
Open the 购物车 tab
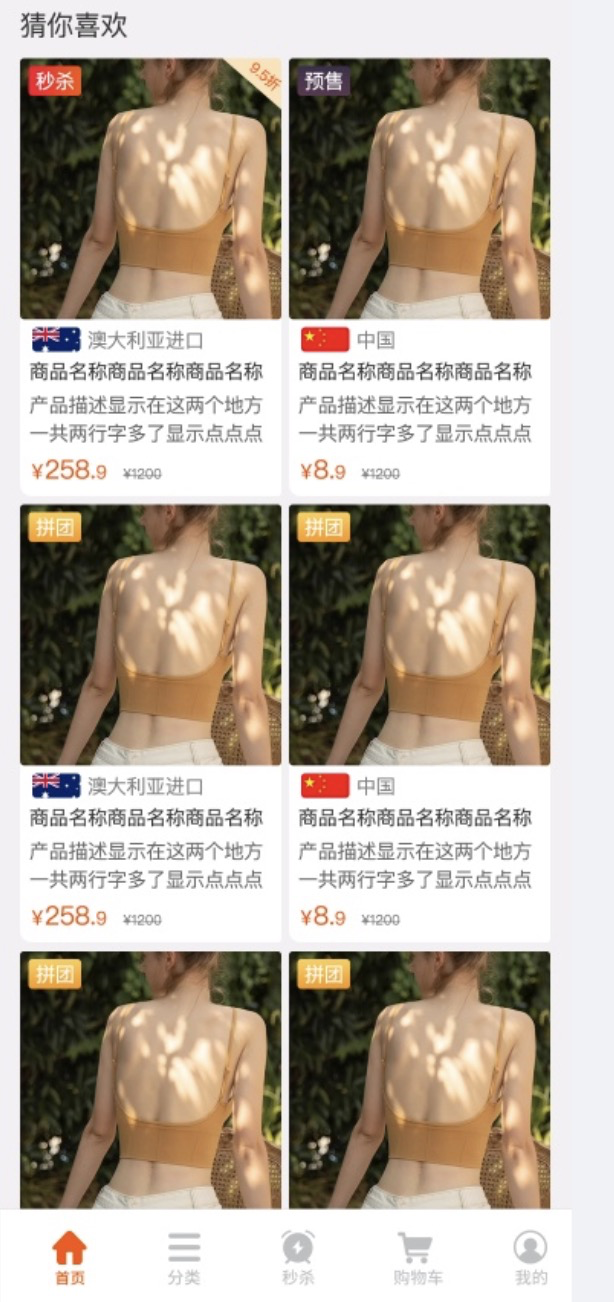415,1257
